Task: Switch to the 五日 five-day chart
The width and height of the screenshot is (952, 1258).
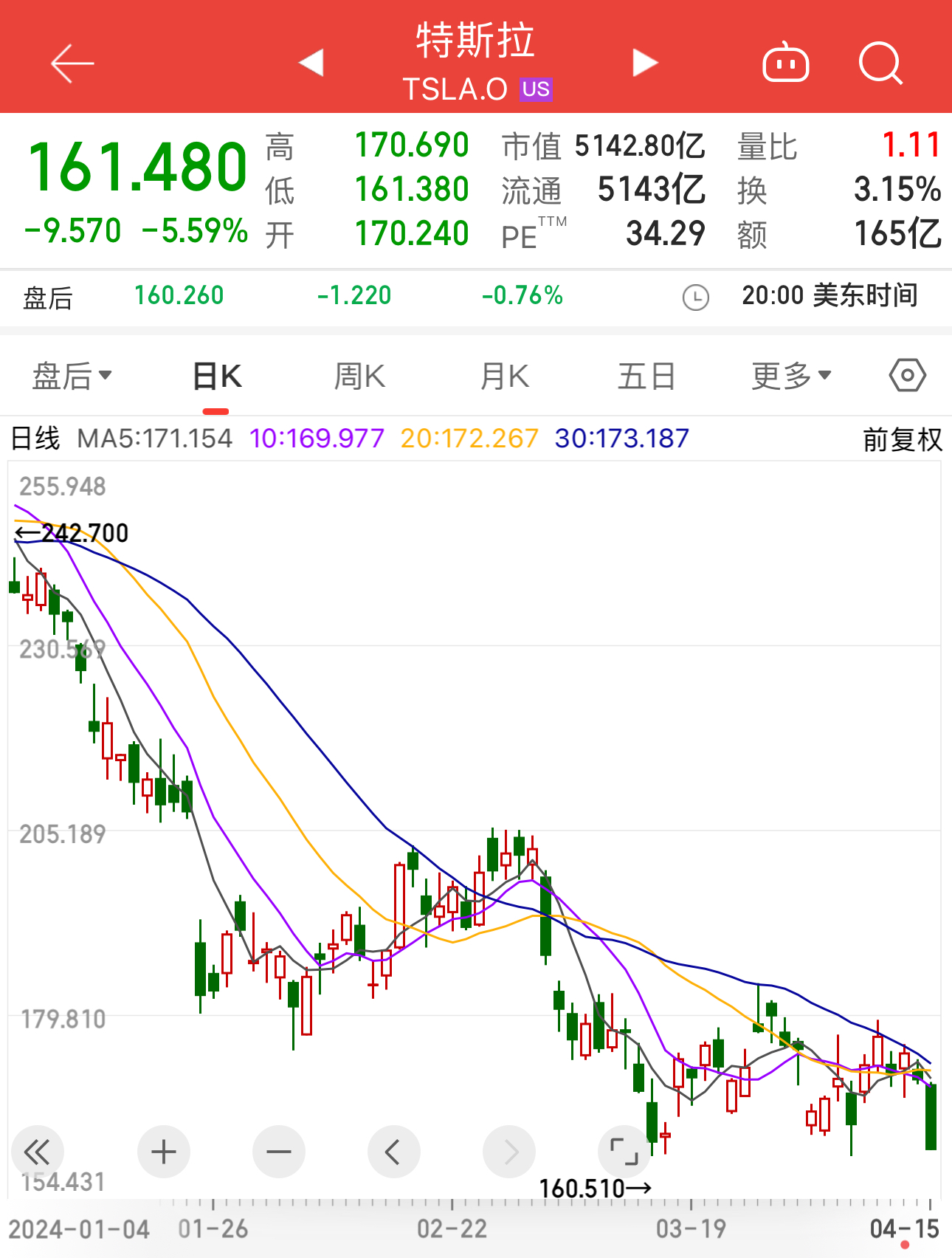Action: tap(646, 377)
